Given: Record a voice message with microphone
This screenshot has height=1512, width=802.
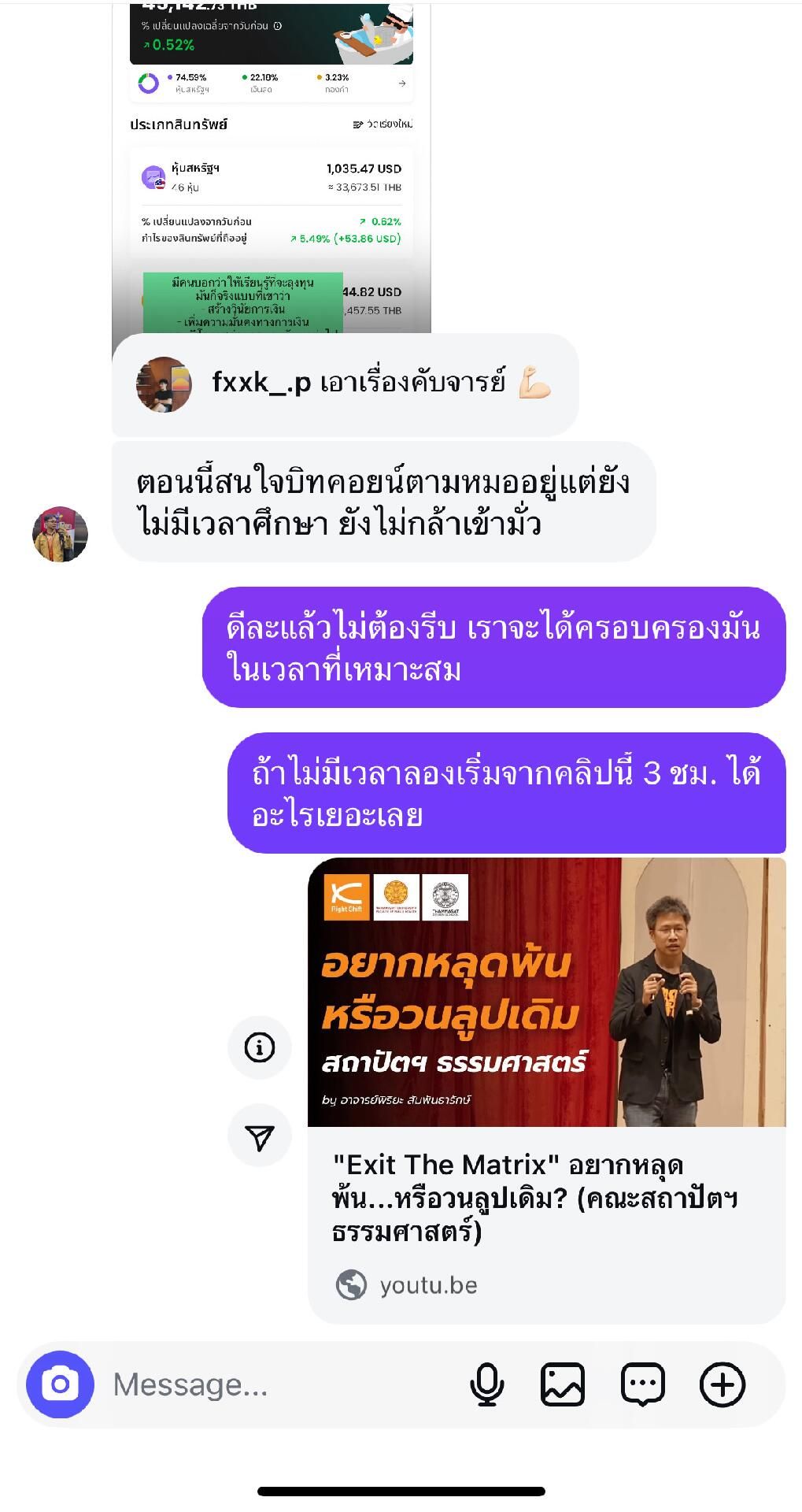Looking at the screenshot, I should [x=486, y=1384].
